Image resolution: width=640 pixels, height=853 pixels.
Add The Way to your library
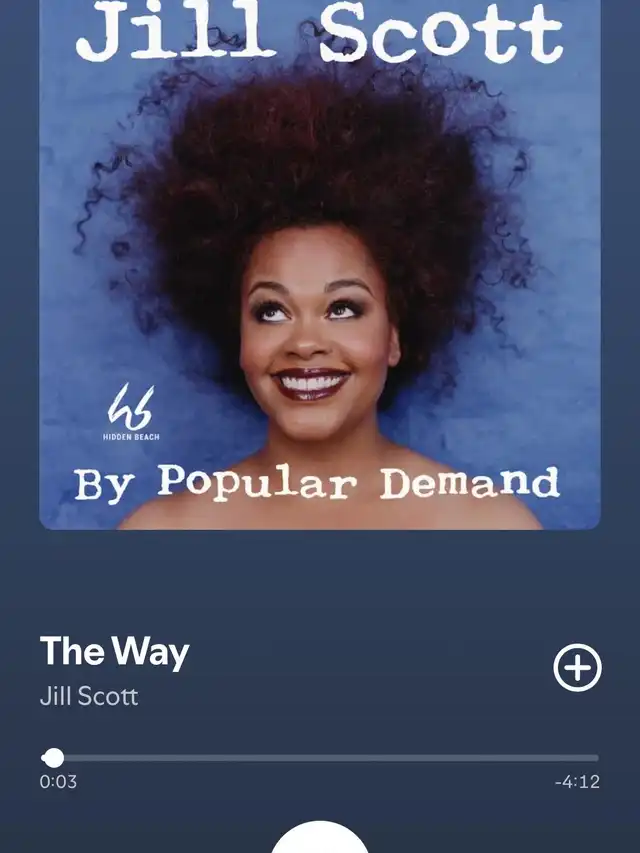[577, 668]
